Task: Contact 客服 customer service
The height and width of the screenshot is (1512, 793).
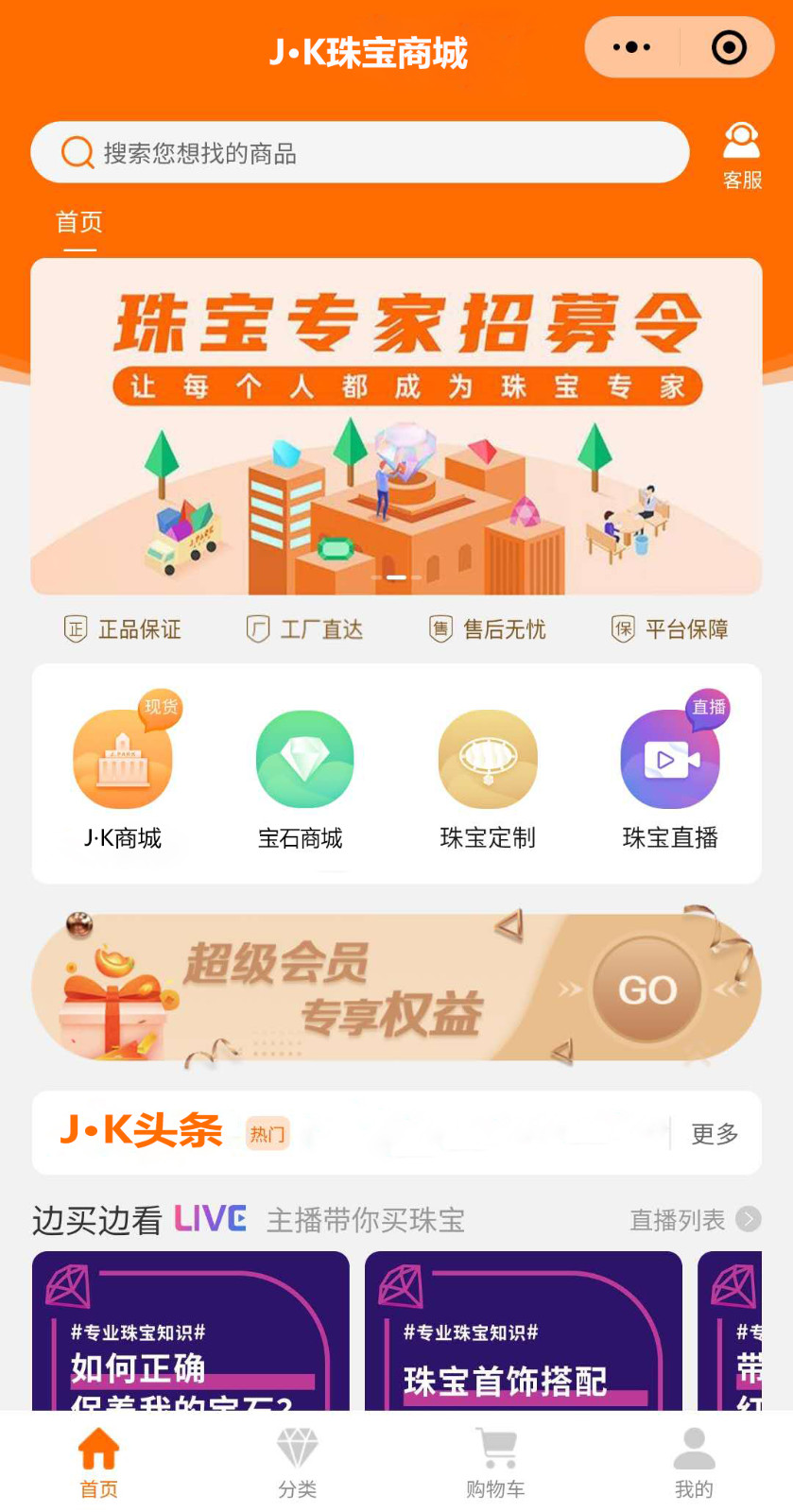Action: [742, 156]
